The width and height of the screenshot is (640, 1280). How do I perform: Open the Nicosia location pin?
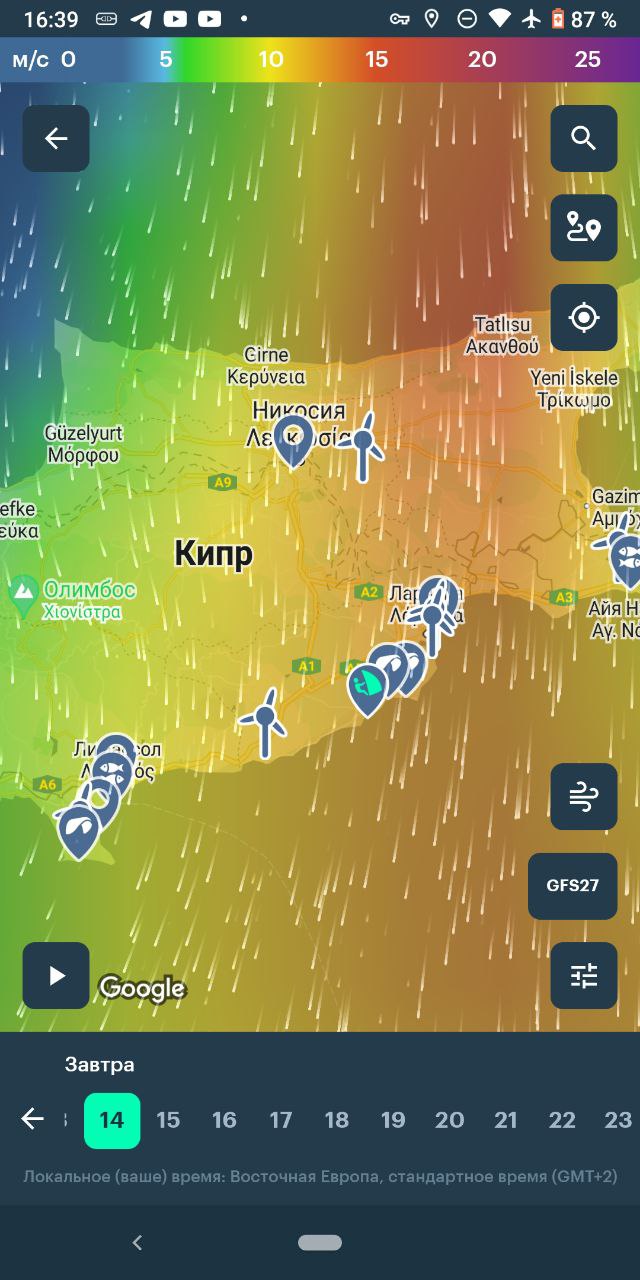tap(293, 441)
